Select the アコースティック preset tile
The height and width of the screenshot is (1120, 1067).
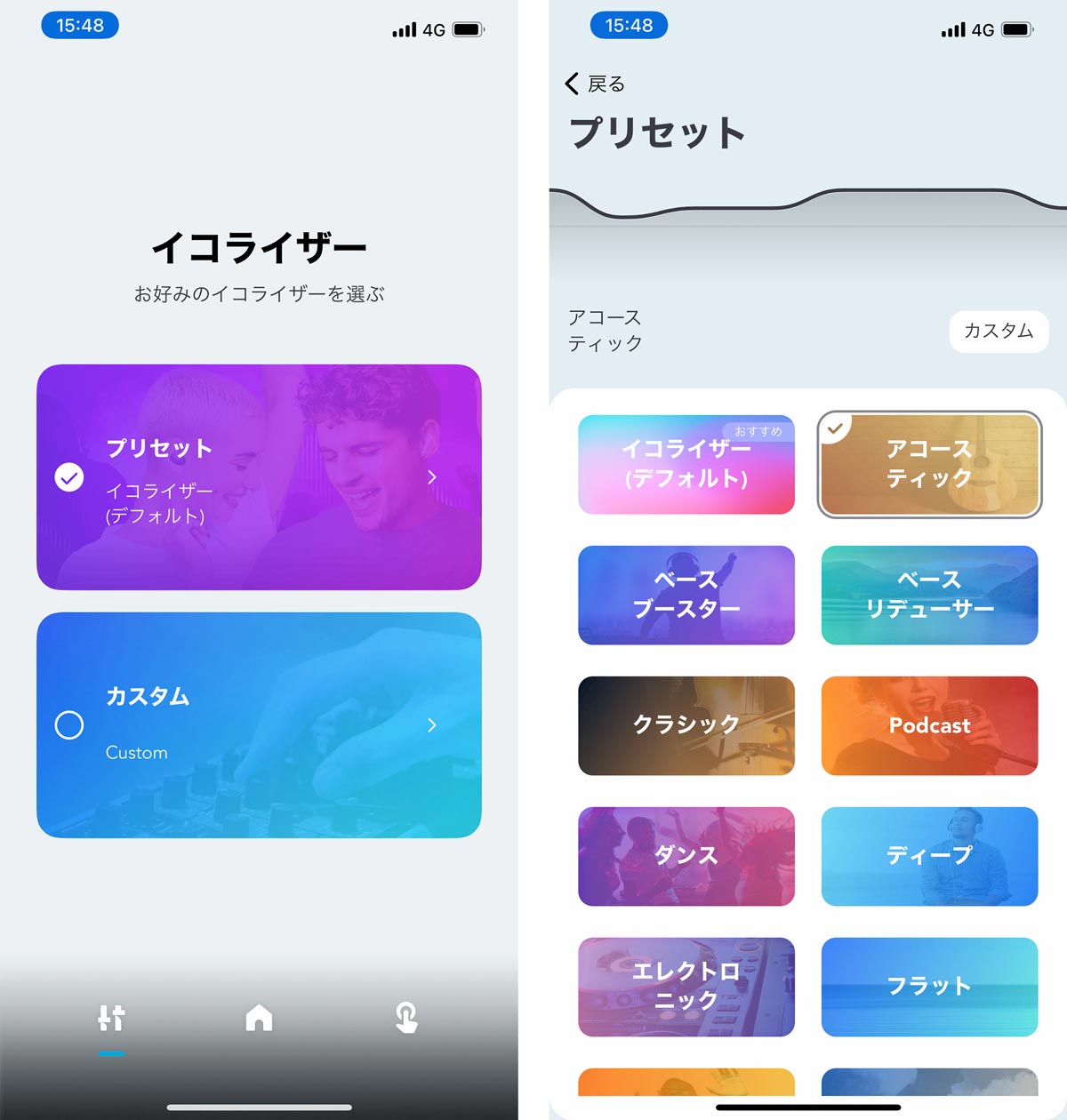(x=929, y=464)
